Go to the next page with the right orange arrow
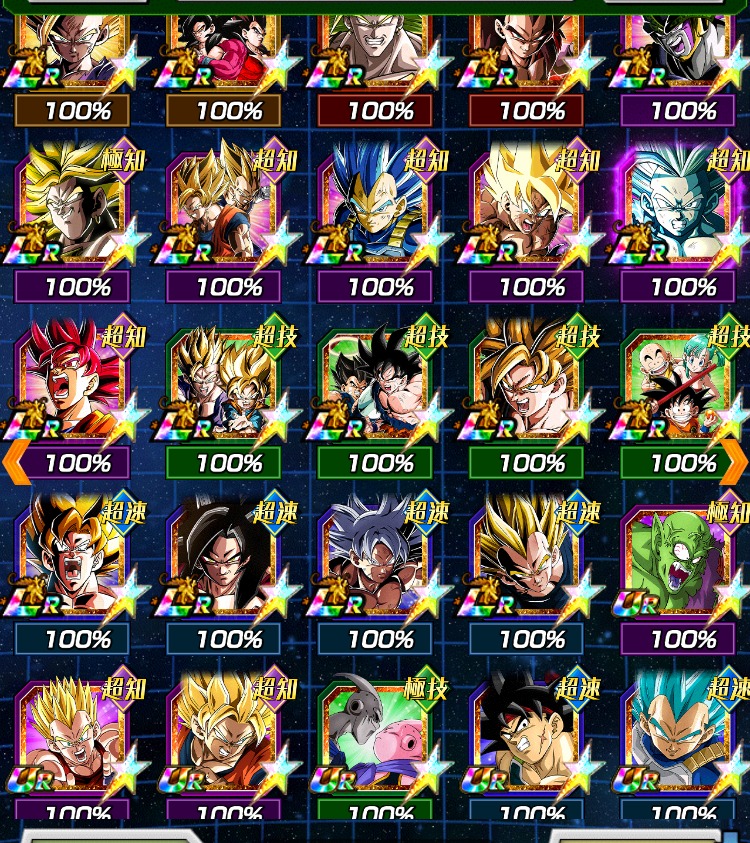 point(734,463)
